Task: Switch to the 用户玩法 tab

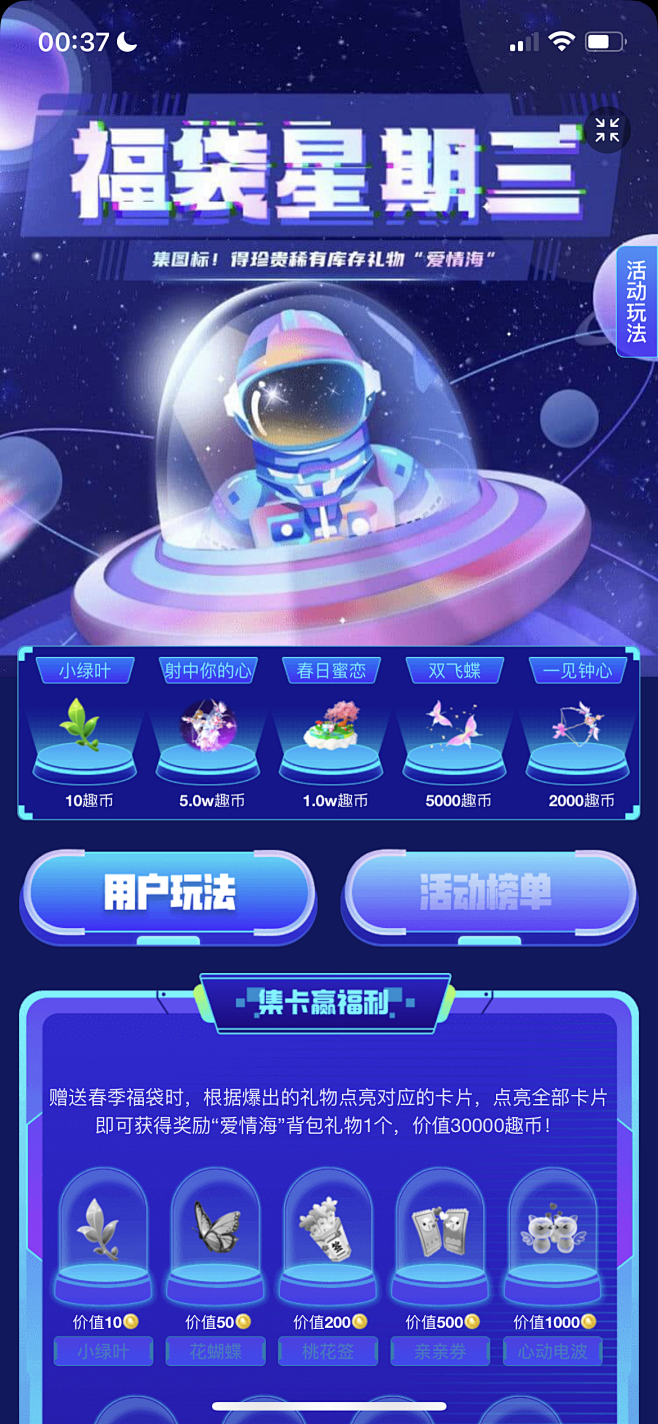Action: point(169,893)
